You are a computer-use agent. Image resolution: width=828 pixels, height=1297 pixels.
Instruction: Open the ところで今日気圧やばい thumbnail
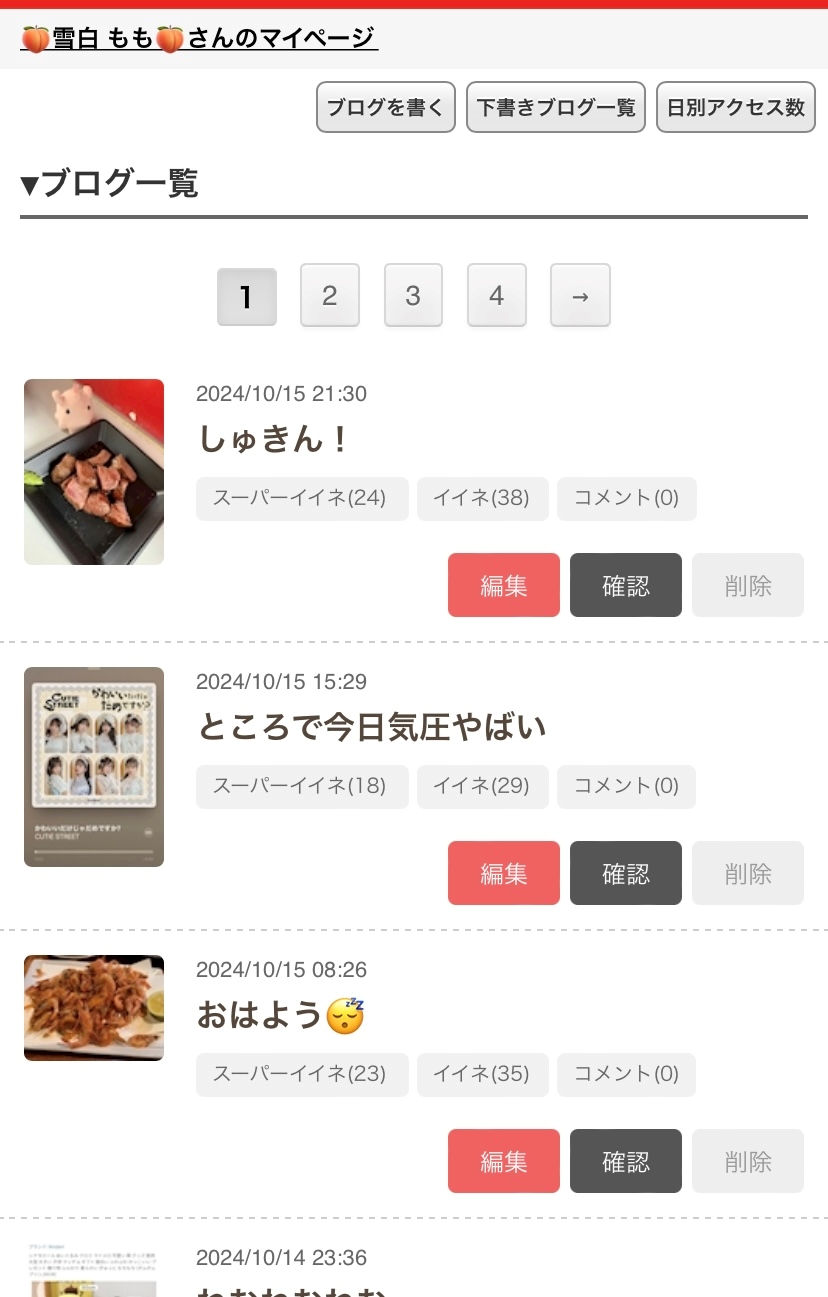94,767
